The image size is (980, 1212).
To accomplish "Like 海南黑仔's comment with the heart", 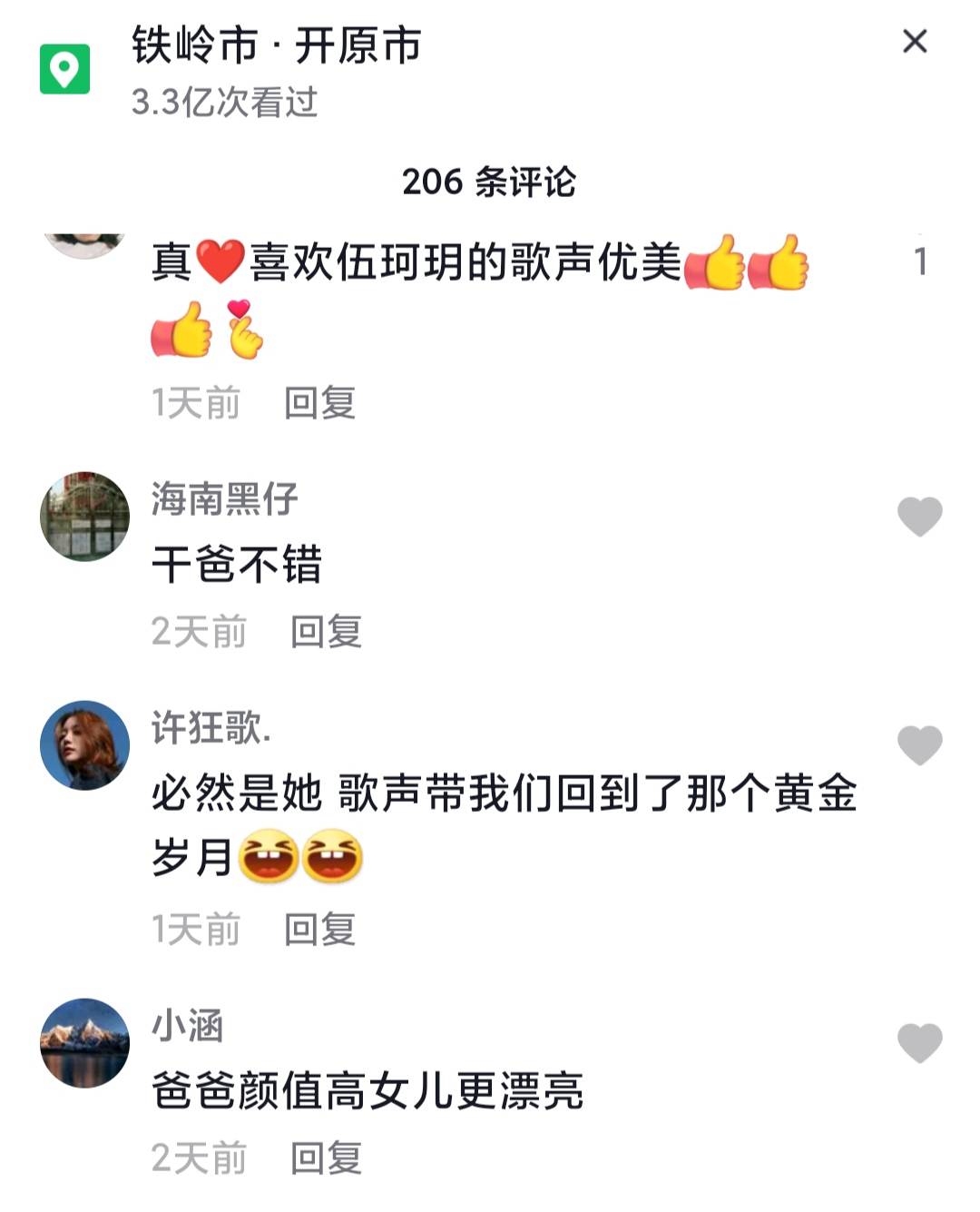I will point(919,516).
